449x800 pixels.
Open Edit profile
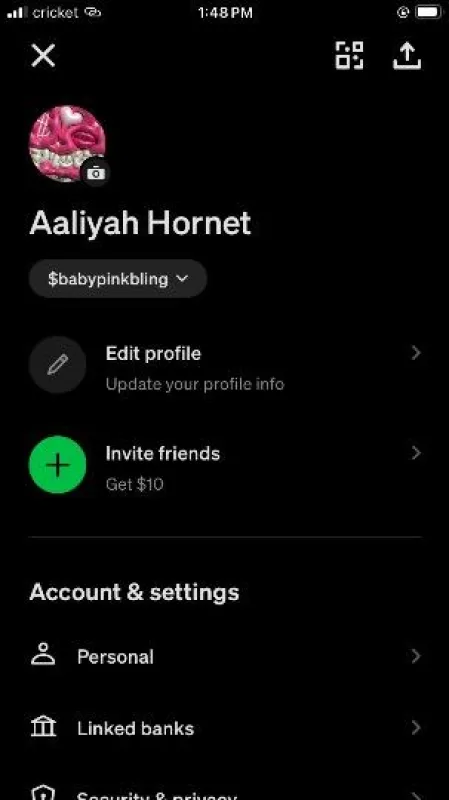[225, 366]
